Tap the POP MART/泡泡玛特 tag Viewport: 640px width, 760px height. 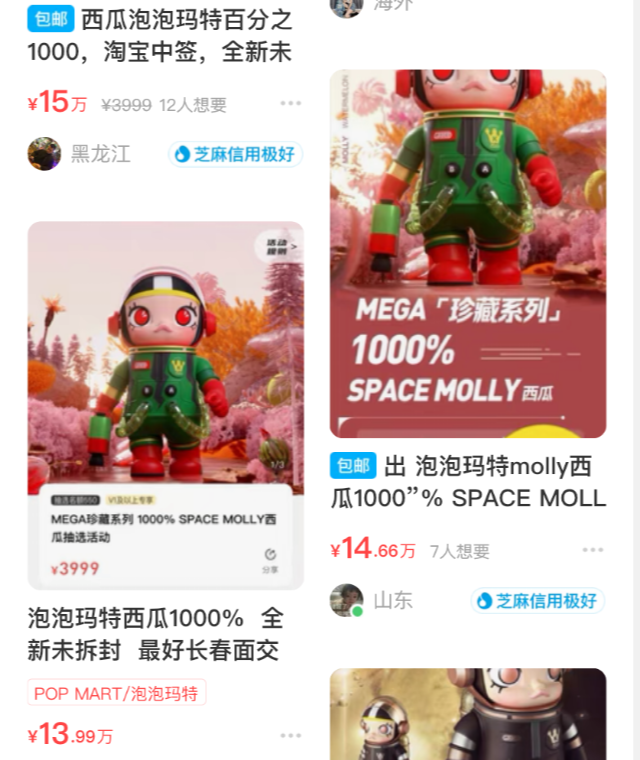[x=116, y=693]
